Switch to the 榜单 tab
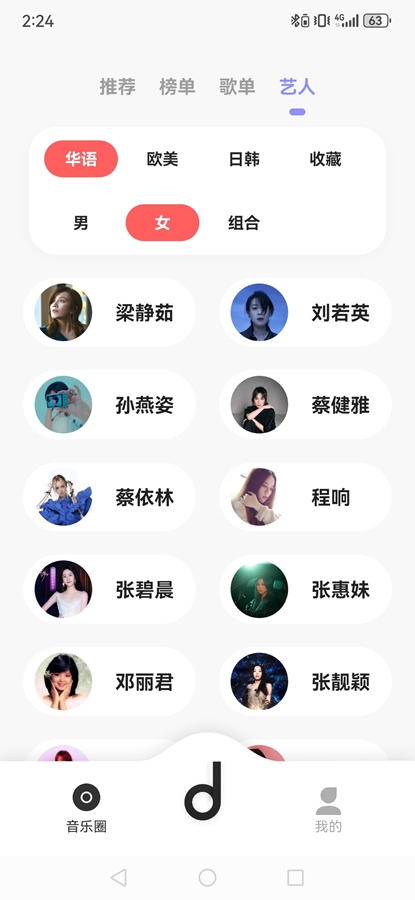Screen dimensions: 415x900 [x=177, y=87]
